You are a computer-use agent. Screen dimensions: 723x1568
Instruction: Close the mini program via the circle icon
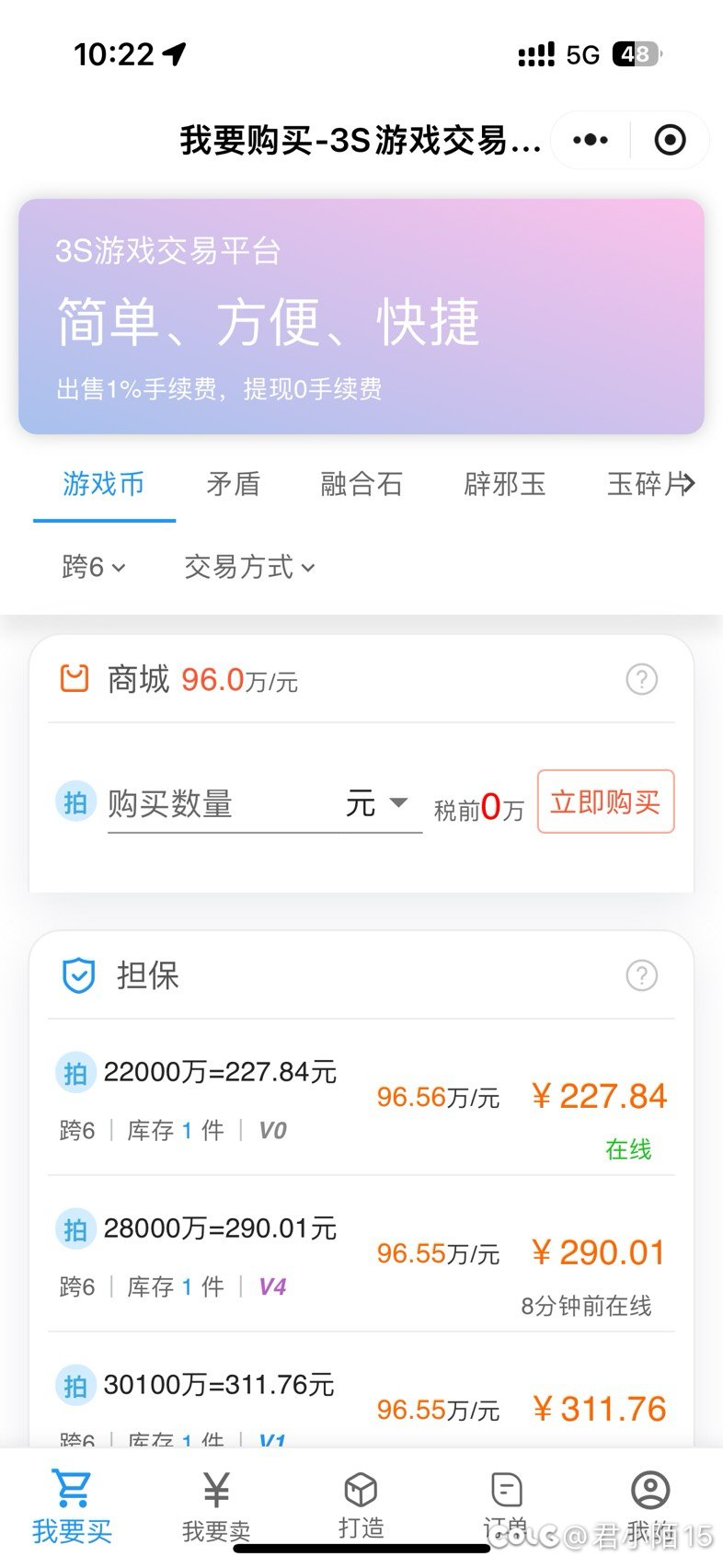point(670,140)
